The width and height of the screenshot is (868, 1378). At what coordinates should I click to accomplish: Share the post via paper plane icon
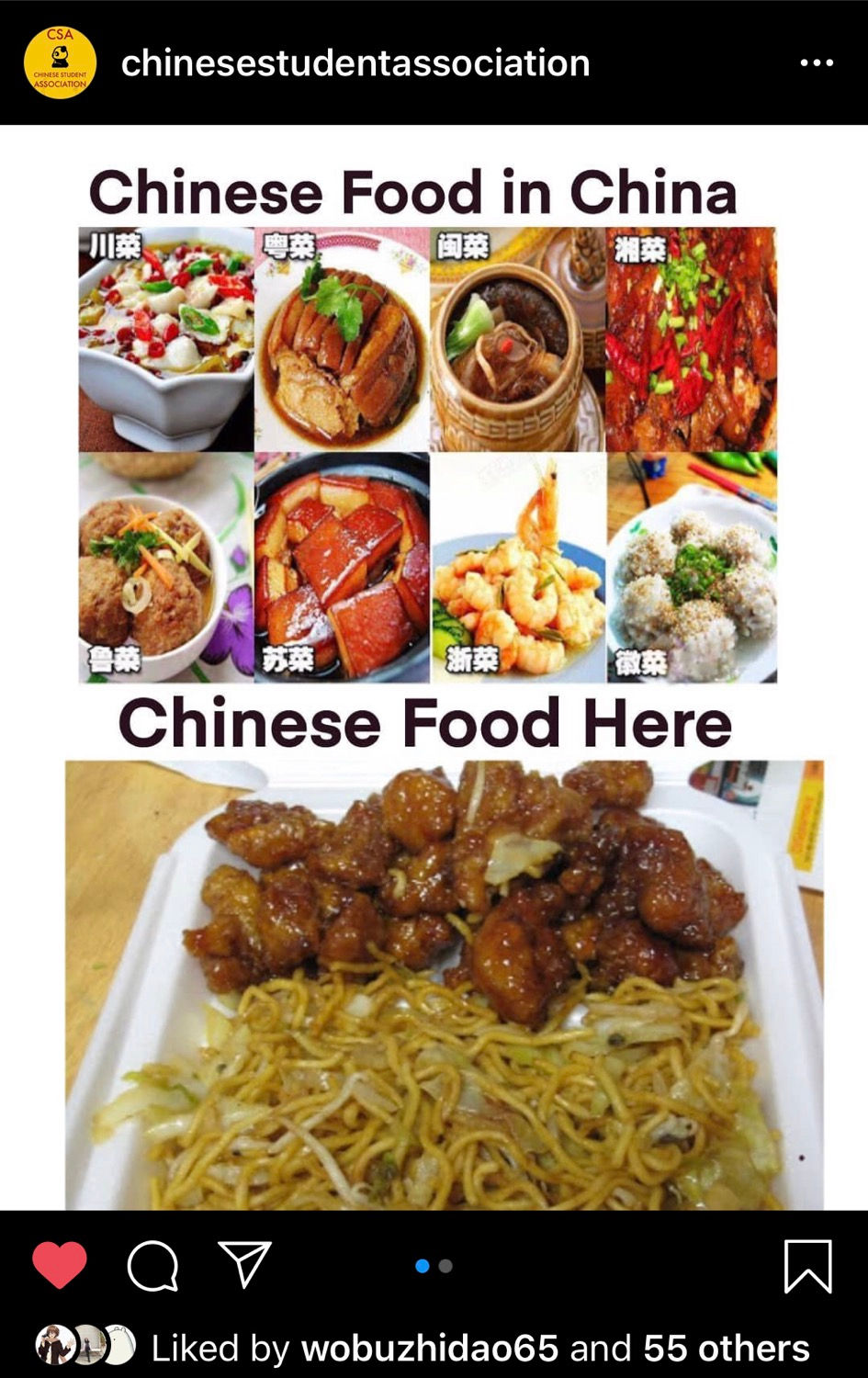pyautogui.click(x=244, y=1265)
